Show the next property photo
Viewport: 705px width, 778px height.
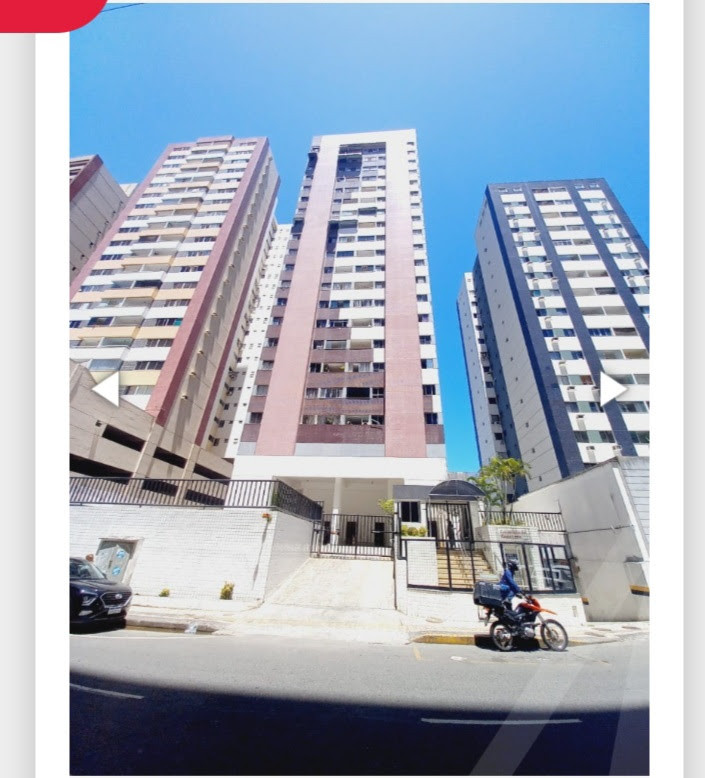611,389
